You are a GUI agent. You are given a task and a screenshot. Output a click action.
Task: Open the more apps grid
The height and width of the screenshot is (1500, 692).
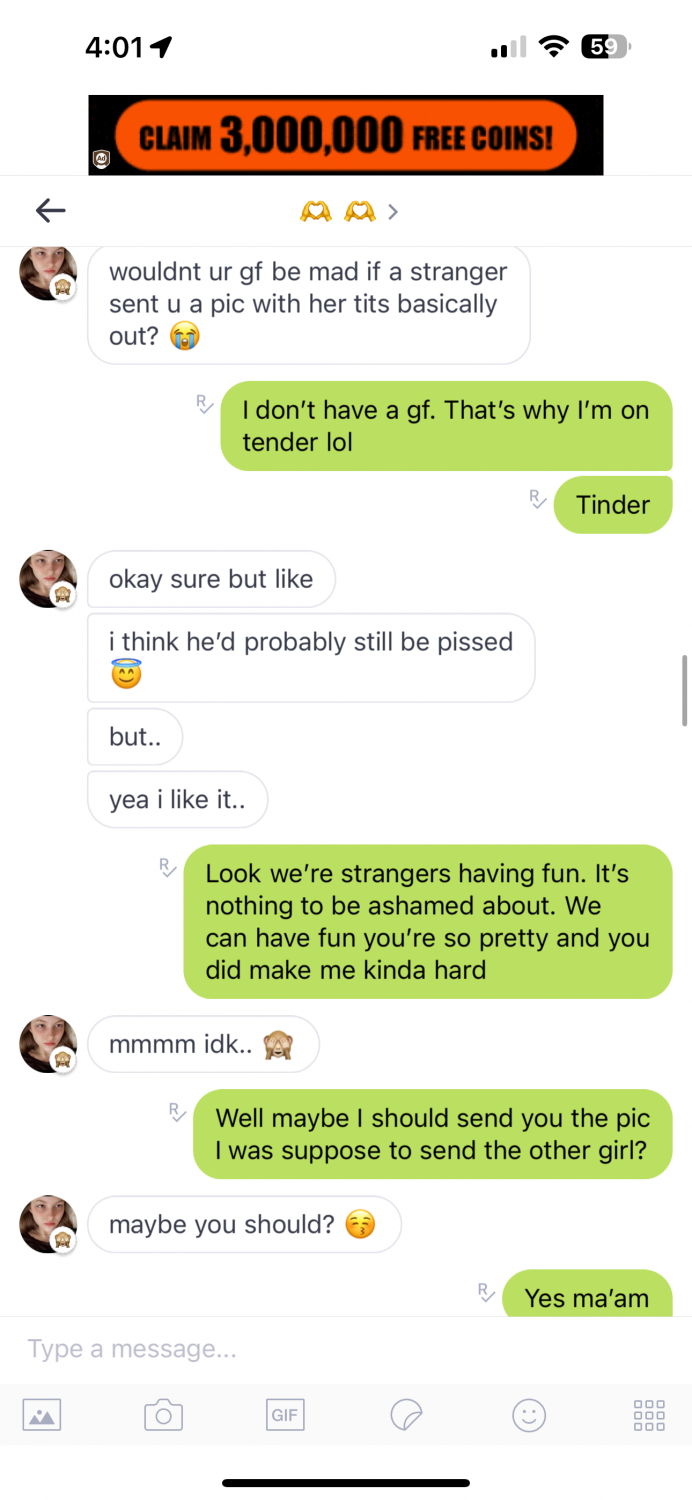650,1415
